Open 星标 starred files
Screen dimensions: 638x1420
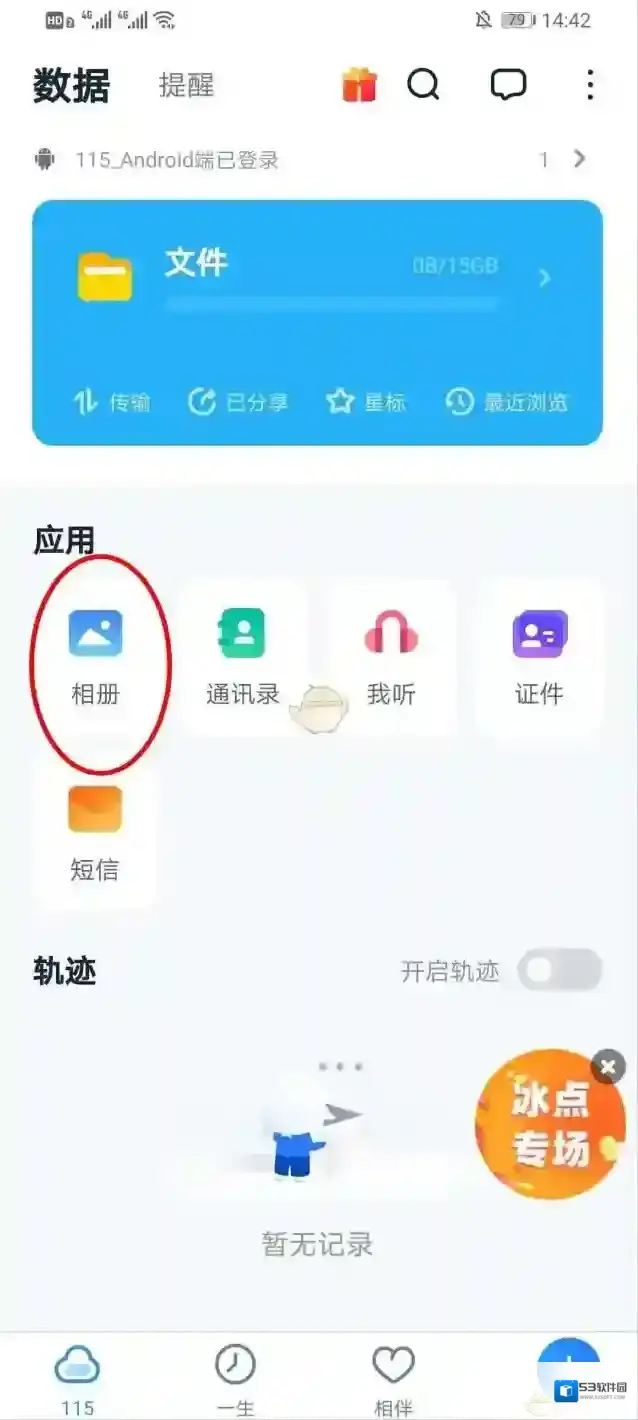(x=366, y=402)
